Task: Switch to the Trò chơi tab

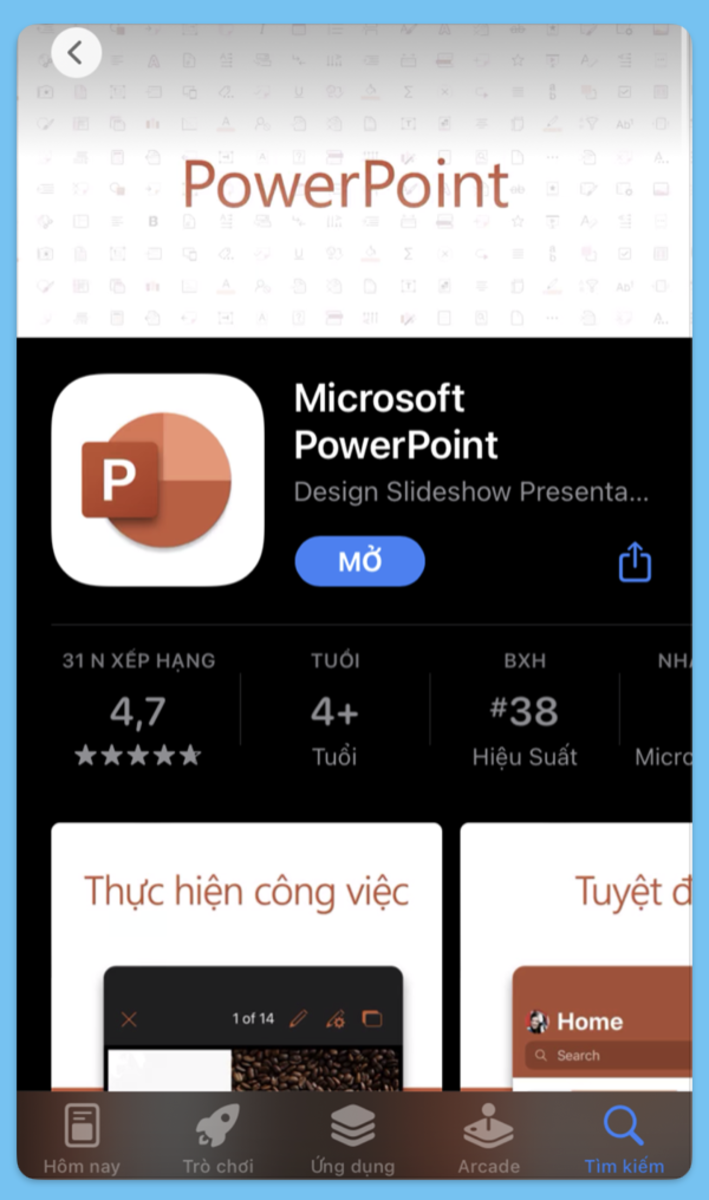Action: [x=218, y=1138]
